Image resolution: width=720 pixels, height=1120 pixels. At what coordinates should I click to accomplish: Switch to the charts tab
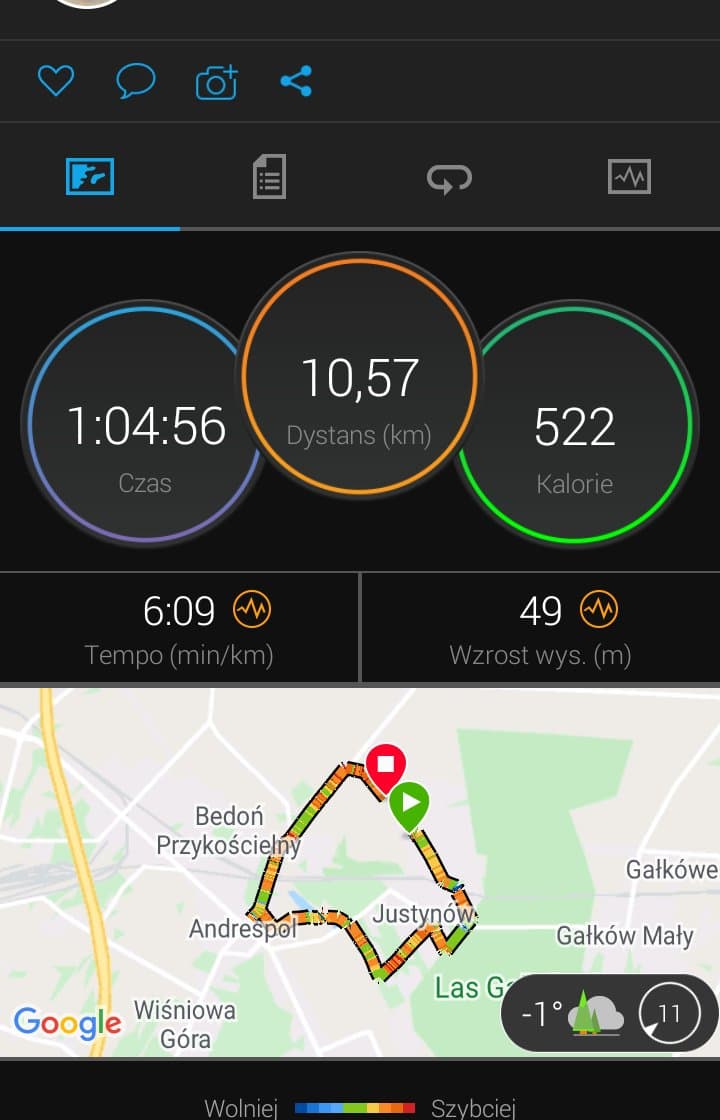[x=629, y=177]
